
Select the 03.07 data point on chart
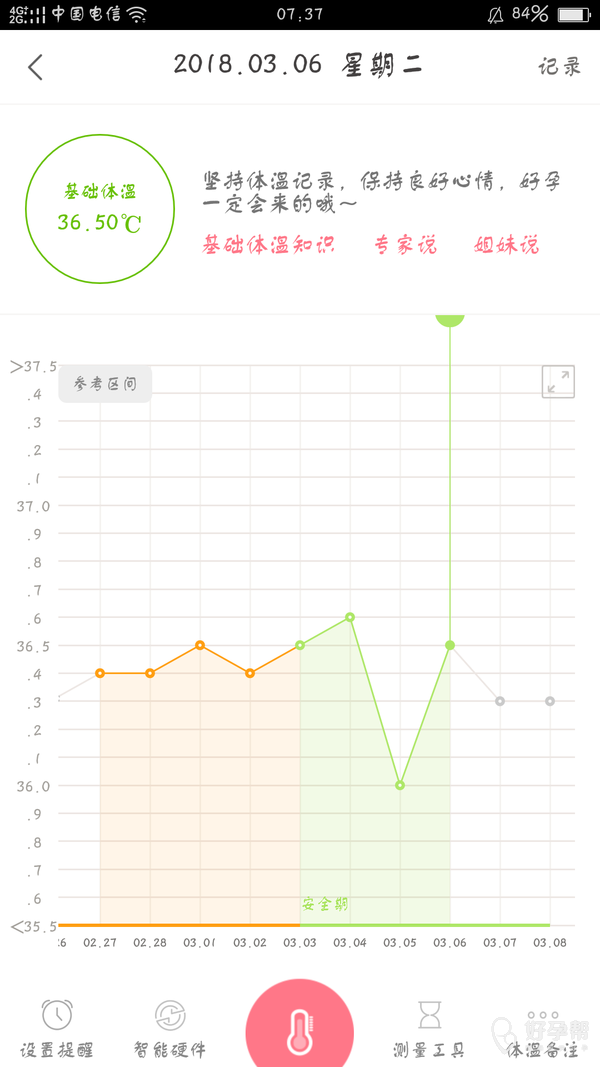pyautogui.click(x=500, y=701)
